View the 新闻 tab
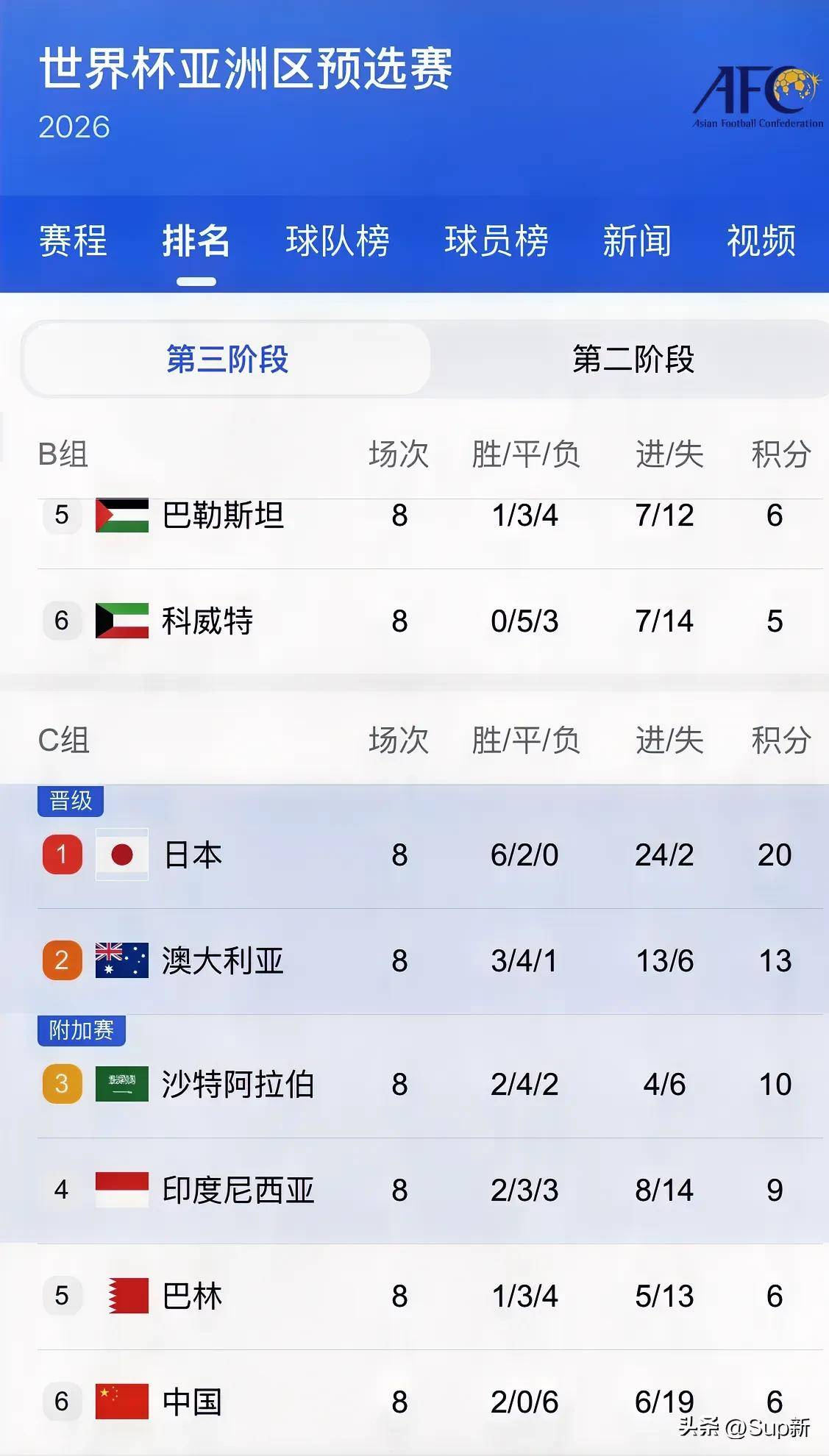The height and width of the screenshot is (1456, 829). pos(637,241)
